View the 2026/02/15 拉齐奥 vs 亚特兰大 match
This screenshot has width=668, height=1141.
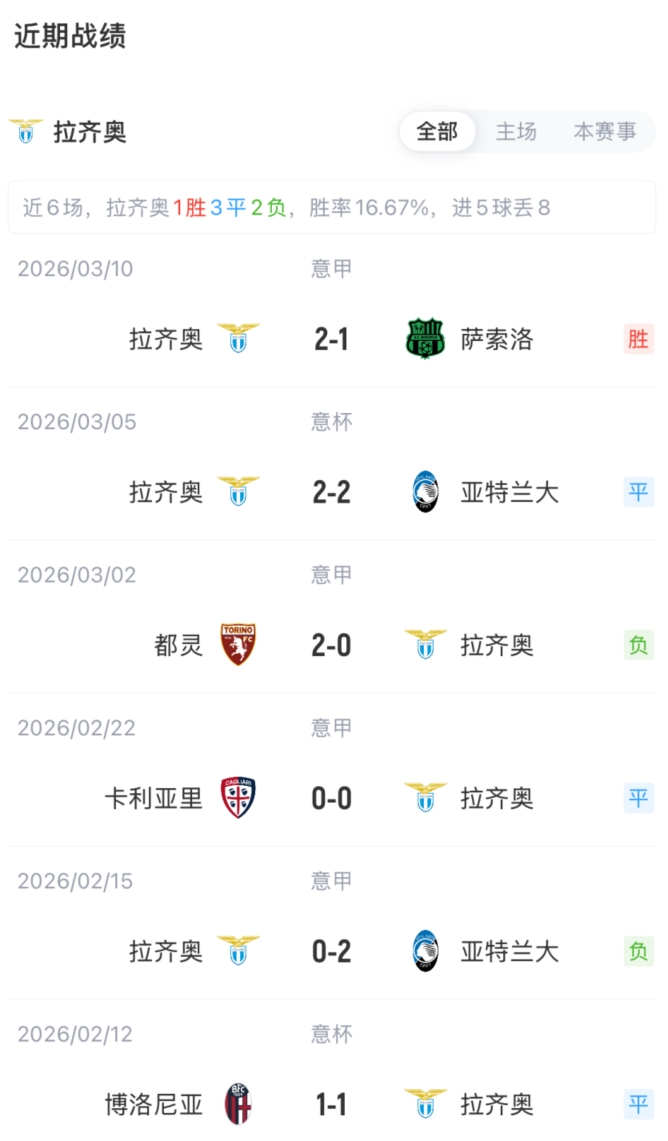pos(332,951)
